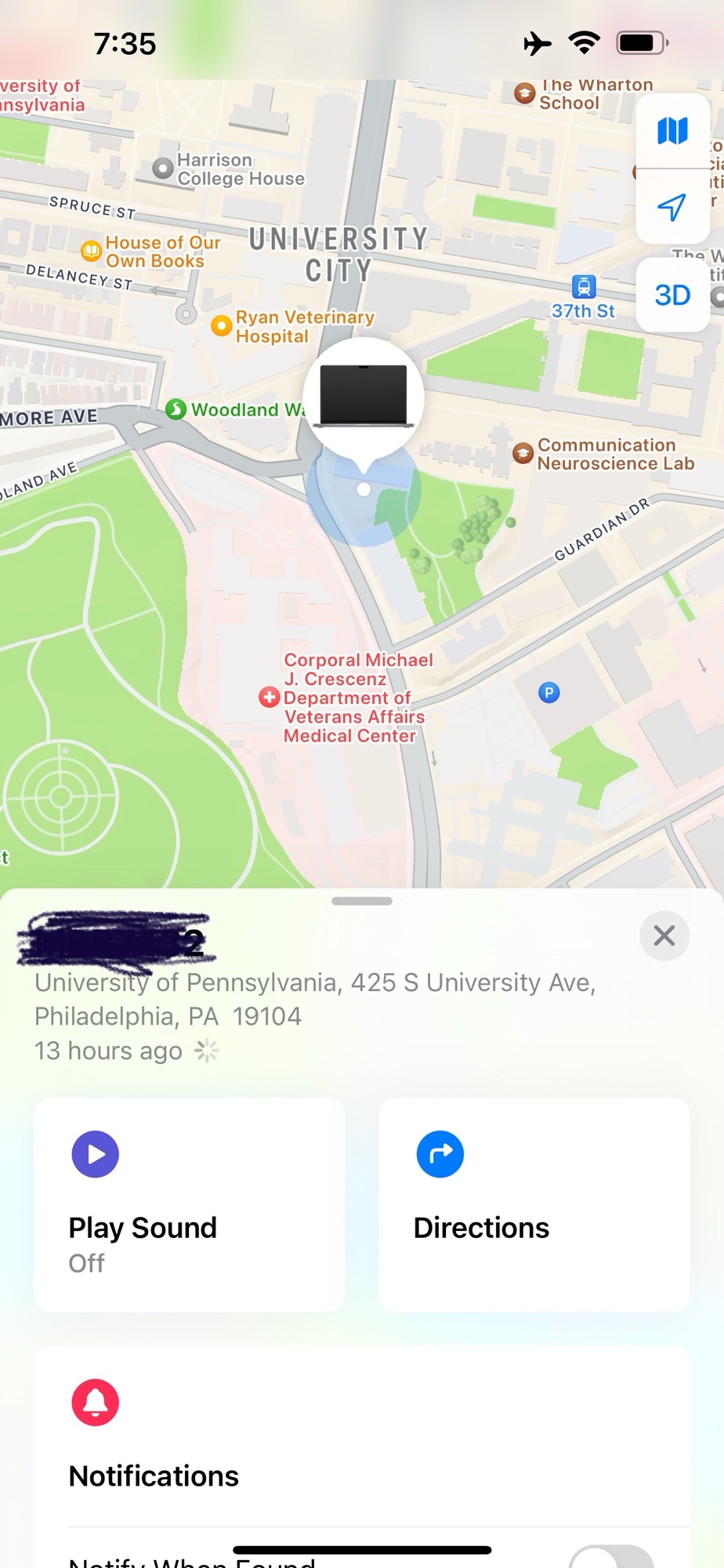Get directions to the device

tap(534, 1204)
